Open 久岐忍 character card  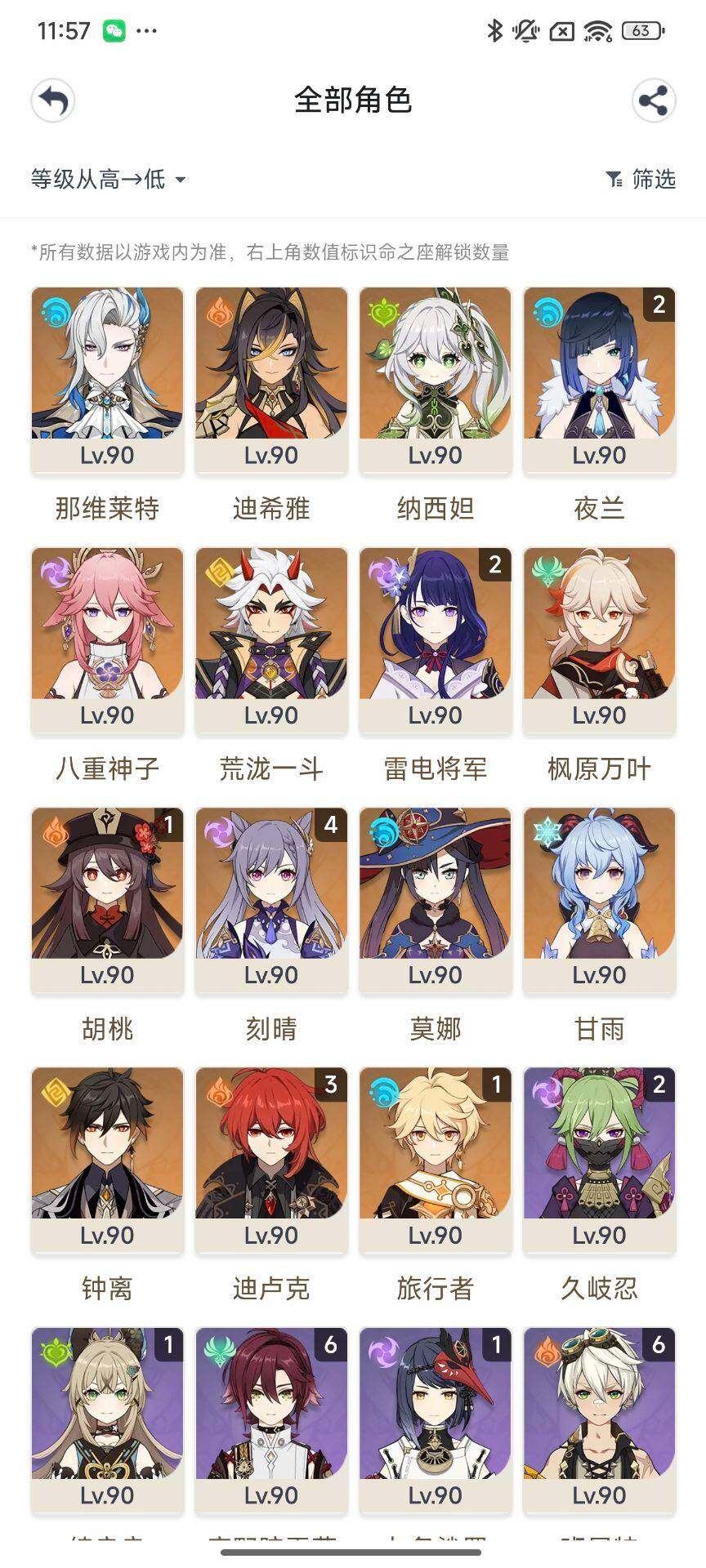tap(599, 1160)
